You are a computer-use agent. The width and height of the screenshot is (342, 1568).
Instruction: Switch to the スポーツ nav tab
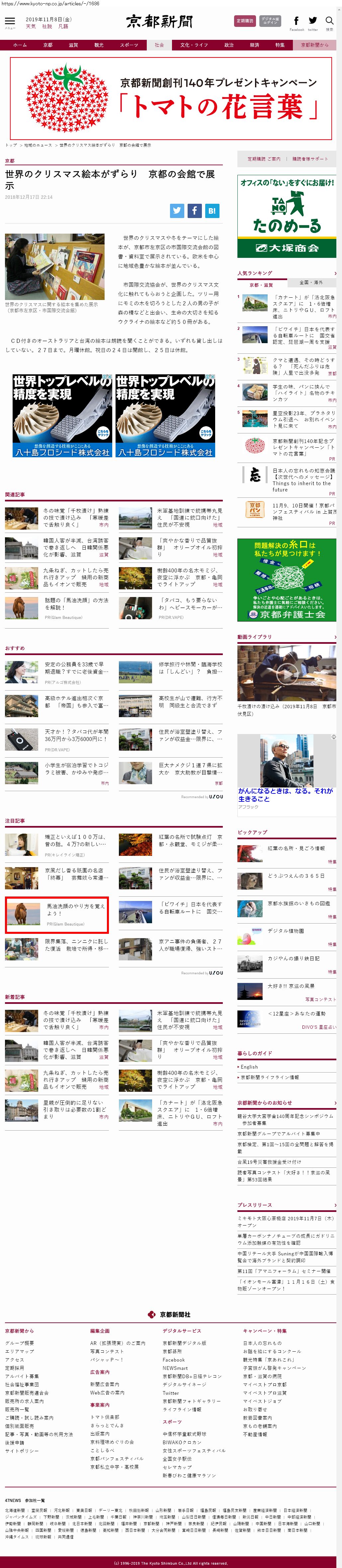tap(129, 45)
